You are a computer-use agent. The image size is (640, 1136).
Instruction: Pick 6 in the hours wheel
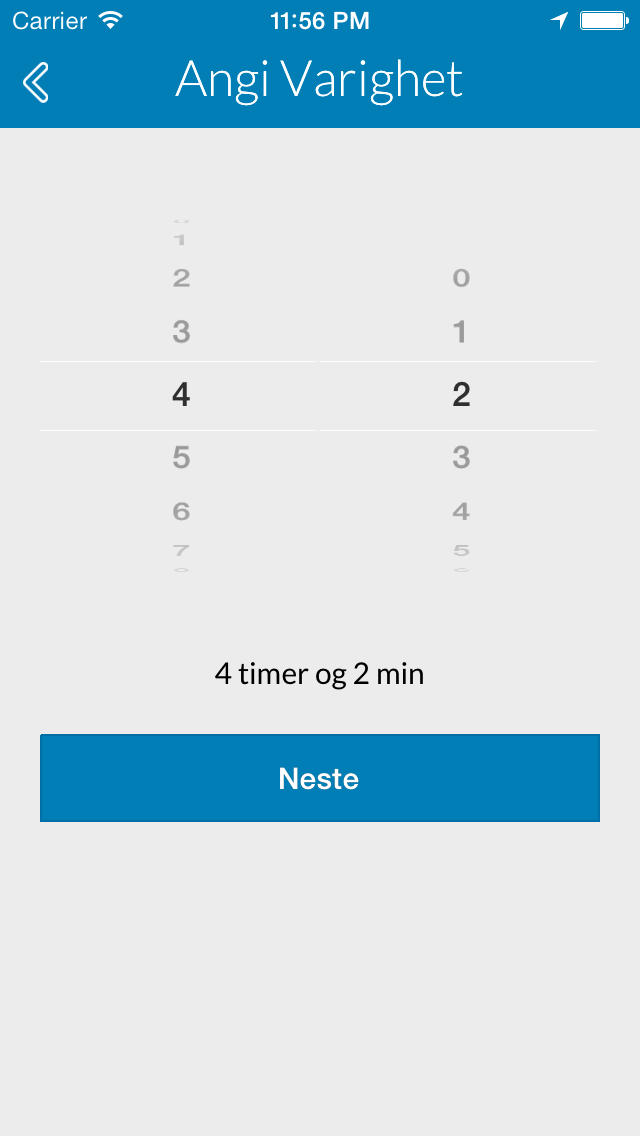181,512
